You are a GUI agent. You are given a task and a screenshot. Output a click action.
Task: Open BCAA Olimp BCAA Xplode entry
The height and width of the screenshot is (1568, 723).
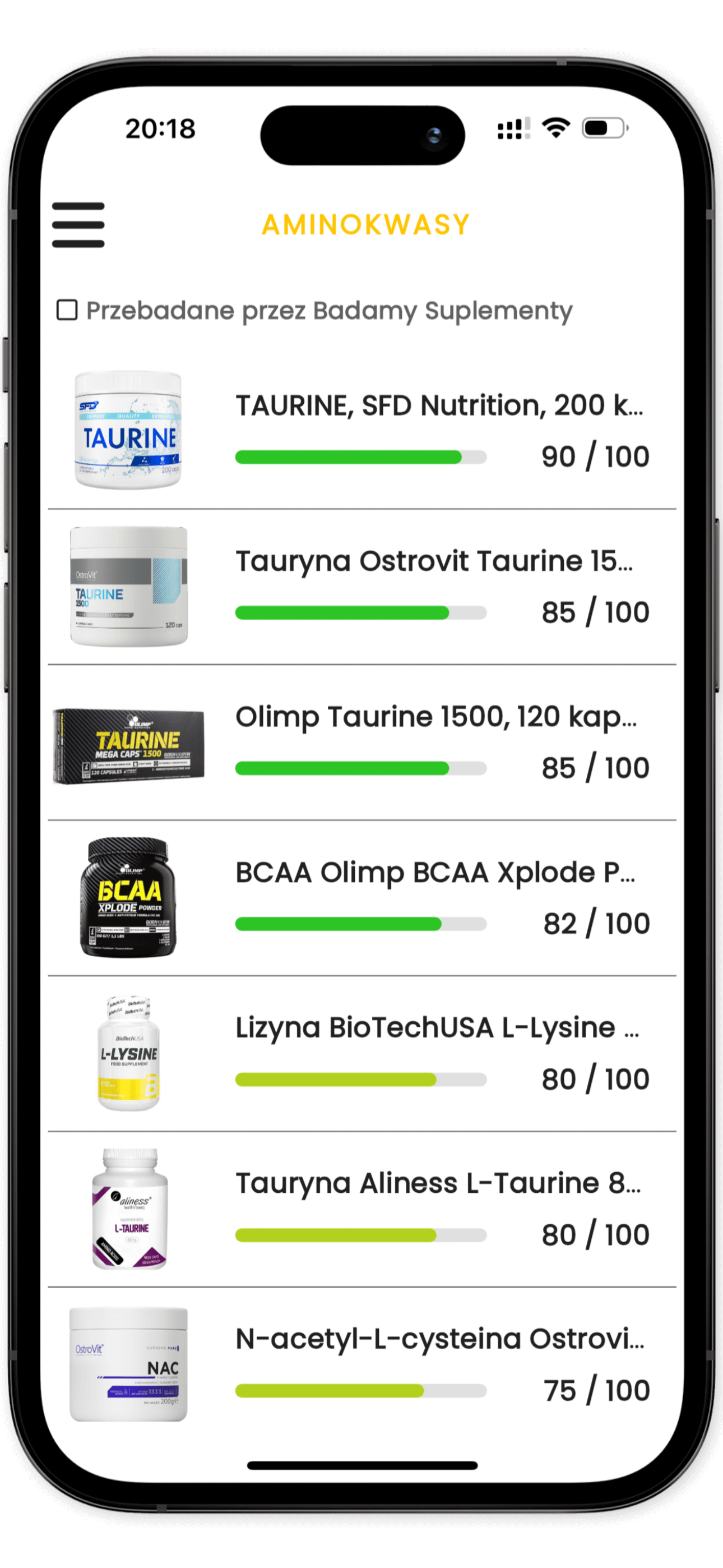click(x=434, y=873)
